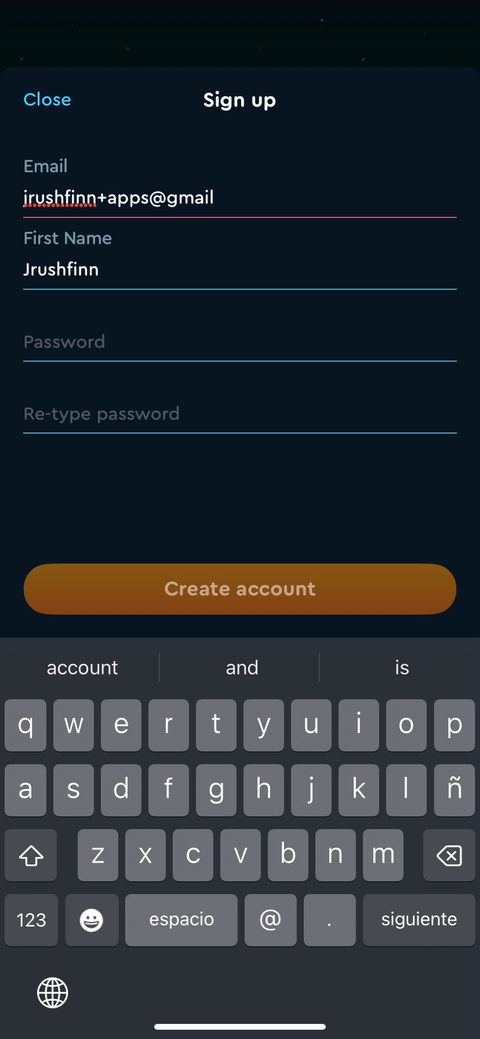Tap the backspace key
Screen dimensions: 480x1039
[449, 855]
